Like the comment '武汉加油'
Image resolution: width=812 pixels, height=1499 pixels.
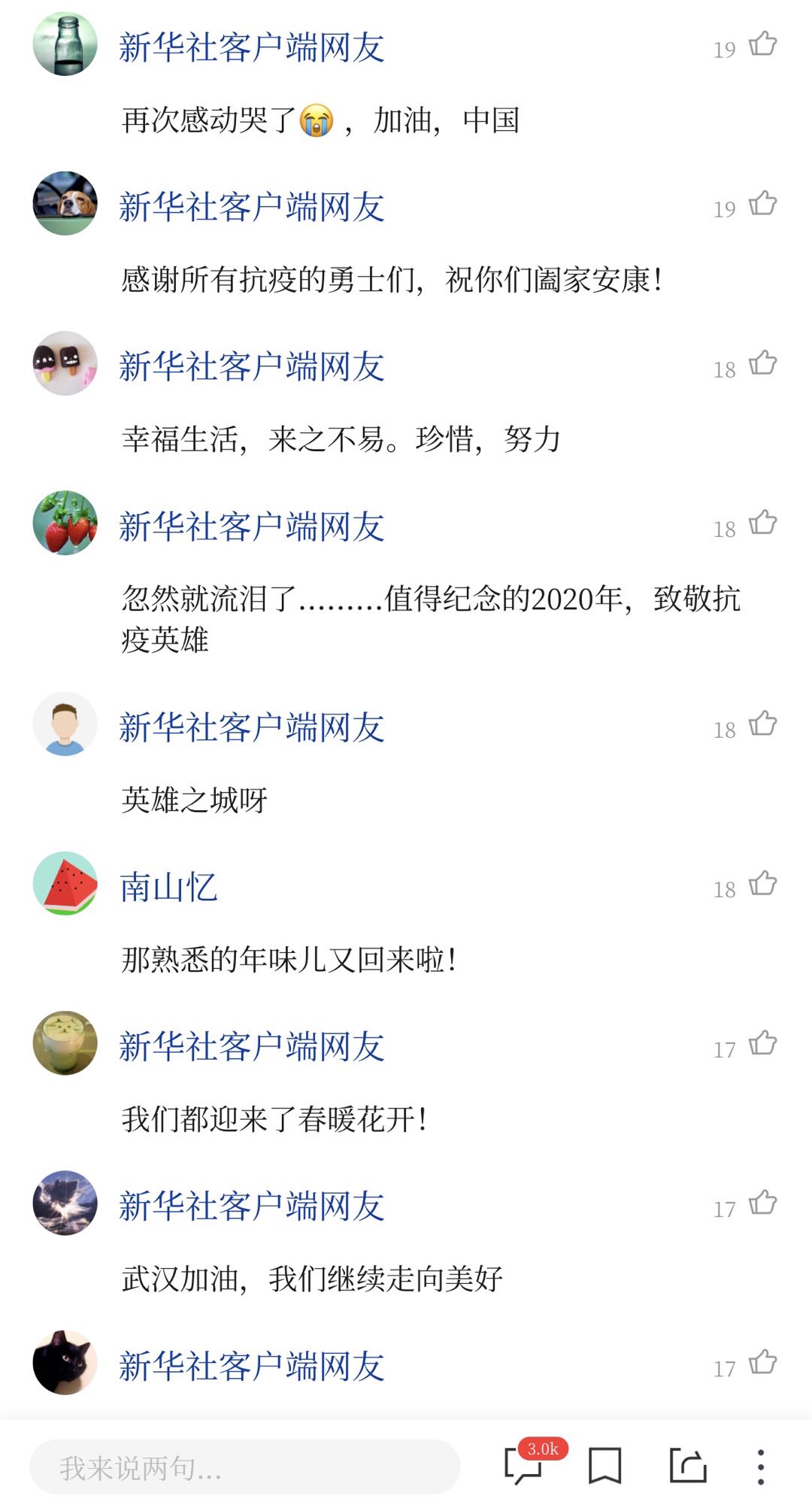pyautogui.click(x=762, y=1203)
